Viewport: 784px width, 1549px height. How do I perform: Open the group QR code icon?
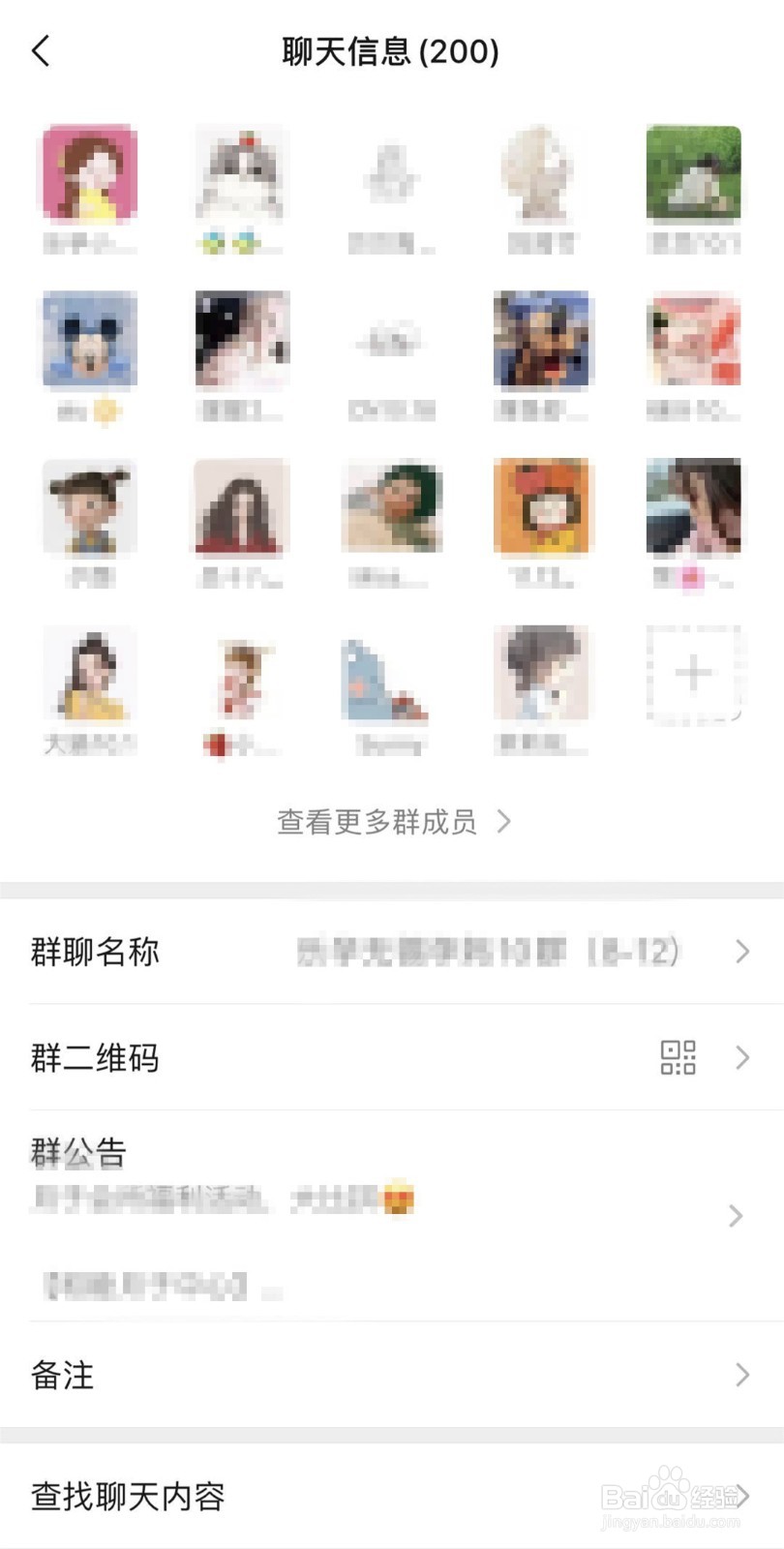point(680,1058)
